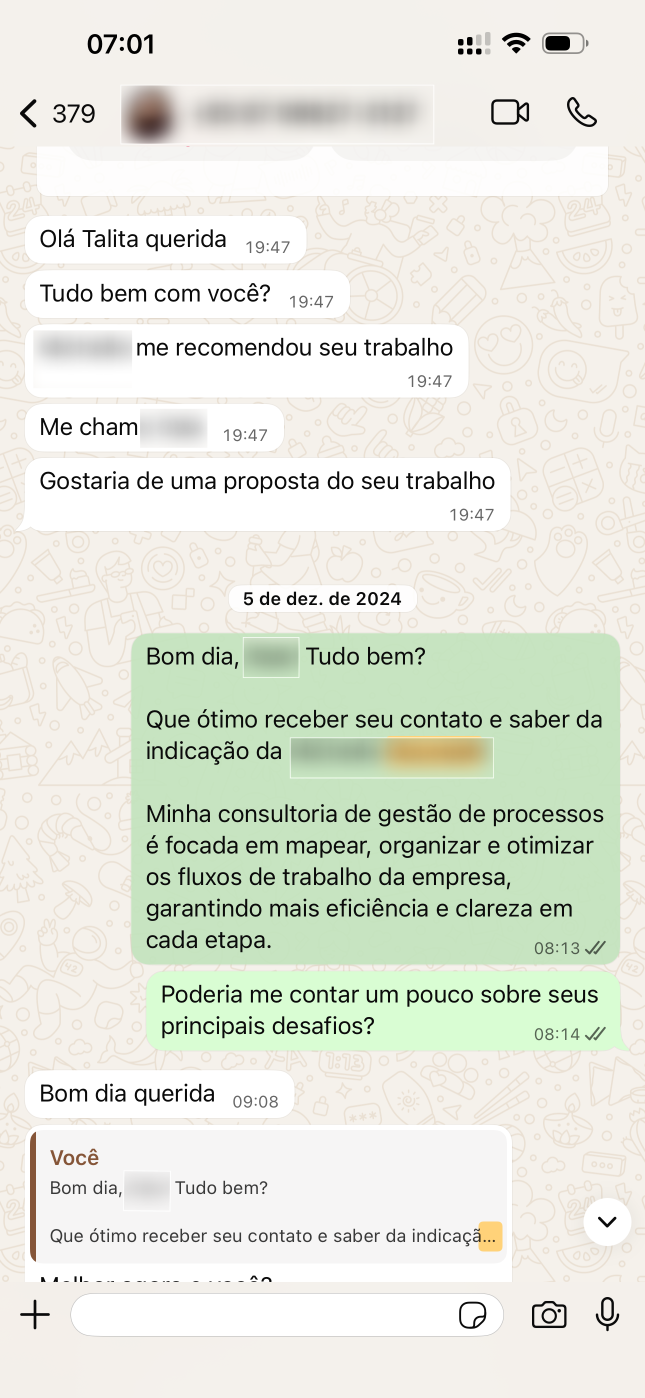Tap the quoted "Você" reply preview
This screenshot has height=1398, width=645.
[x=268, y=1197]
